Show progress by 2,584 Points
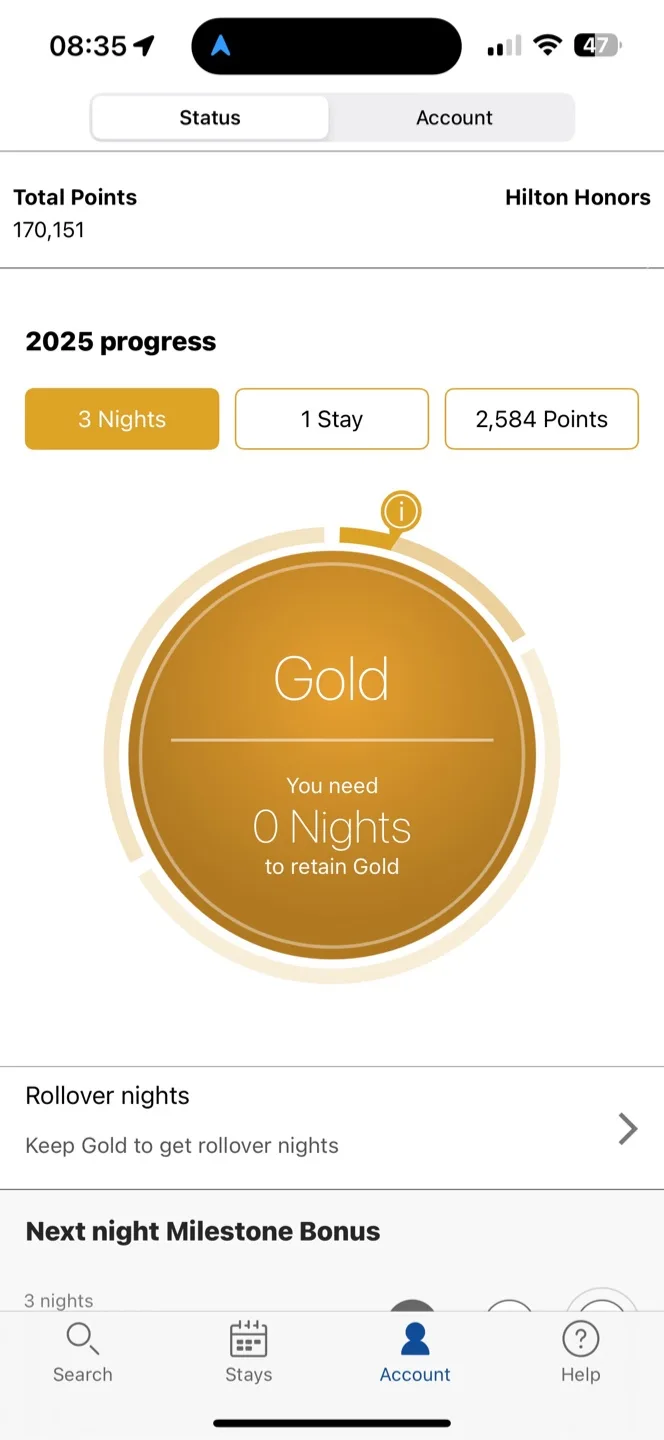 541,419
